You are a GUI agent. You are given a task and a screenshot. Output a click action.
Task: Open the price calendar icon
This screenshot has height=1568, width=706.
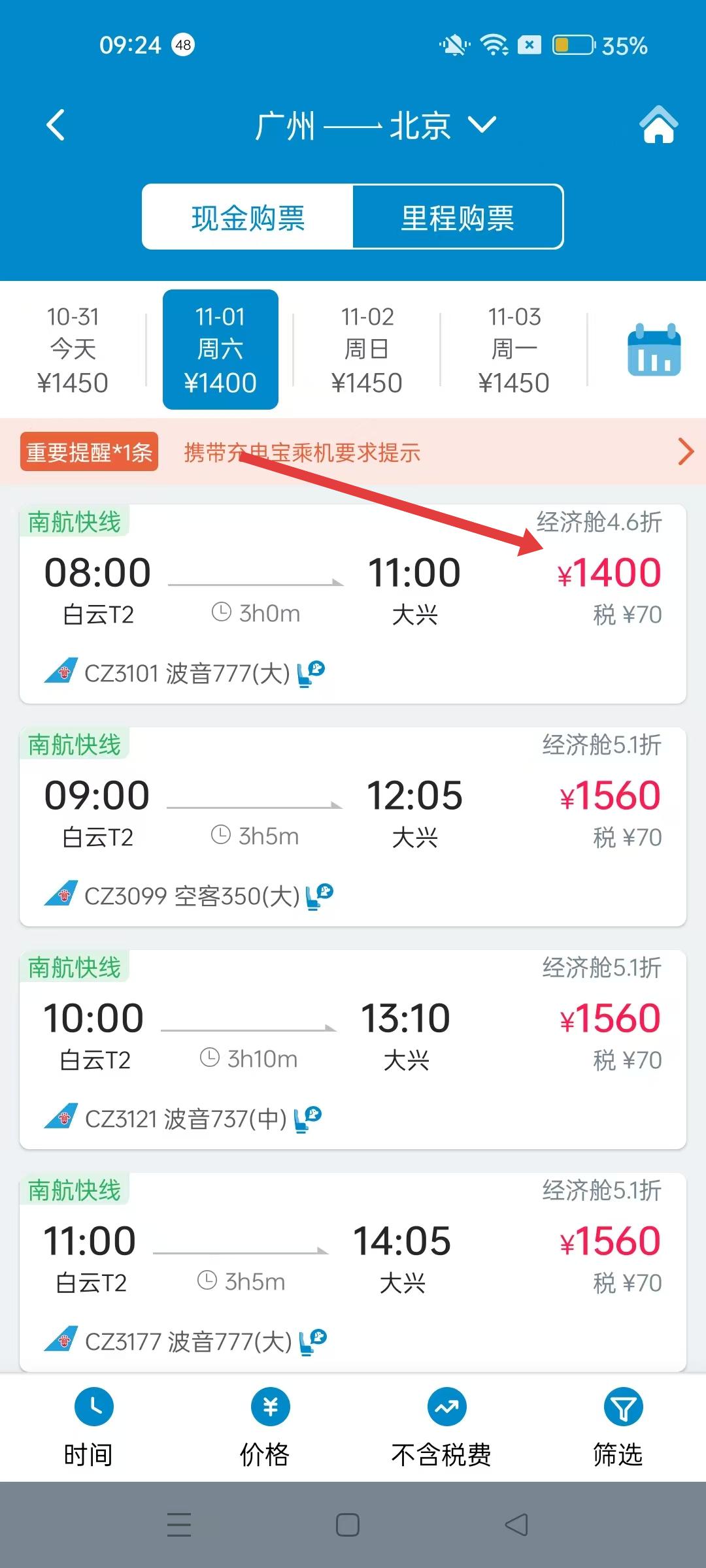click(x=654, y=350)
